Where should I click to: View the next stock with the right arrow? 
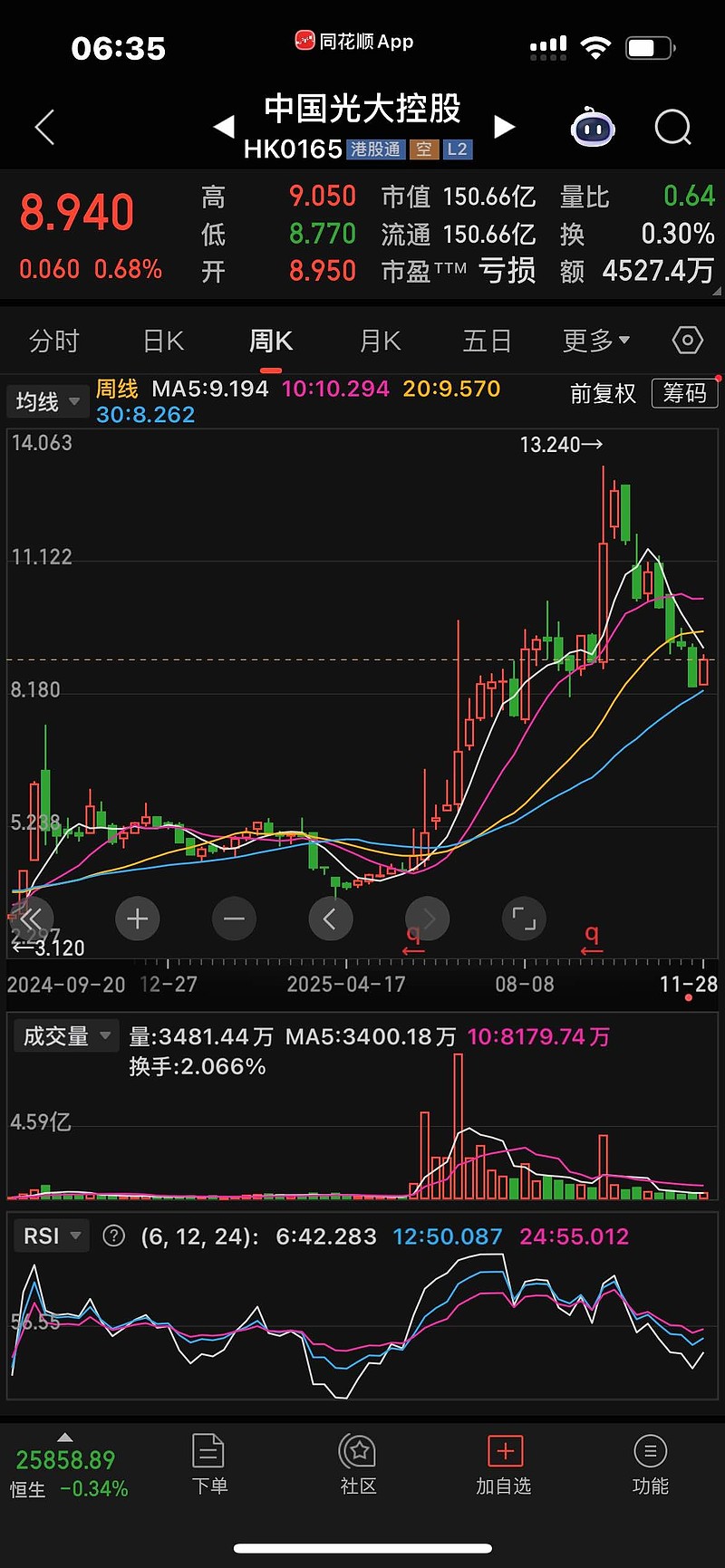pos(504,127)
